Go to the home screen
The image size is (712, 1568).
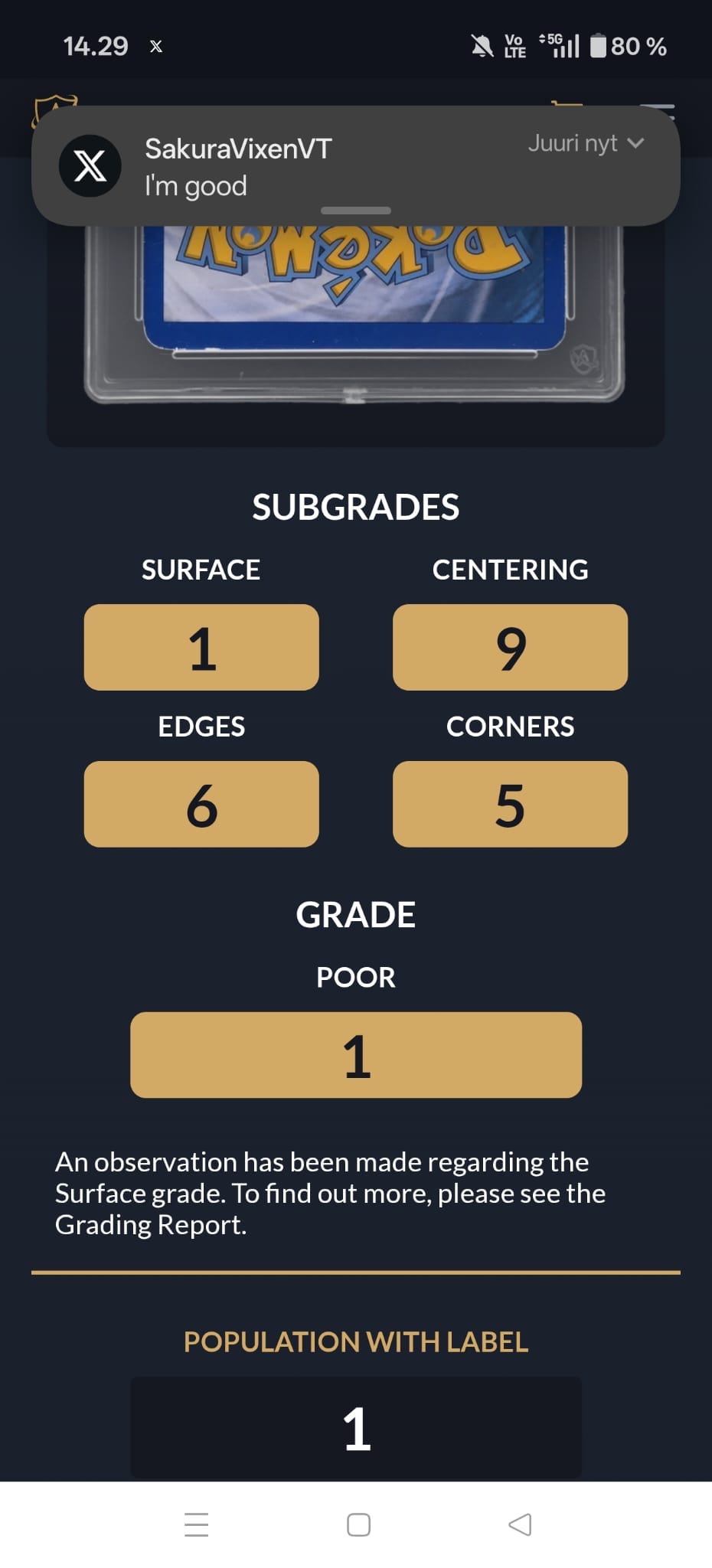358,1524
